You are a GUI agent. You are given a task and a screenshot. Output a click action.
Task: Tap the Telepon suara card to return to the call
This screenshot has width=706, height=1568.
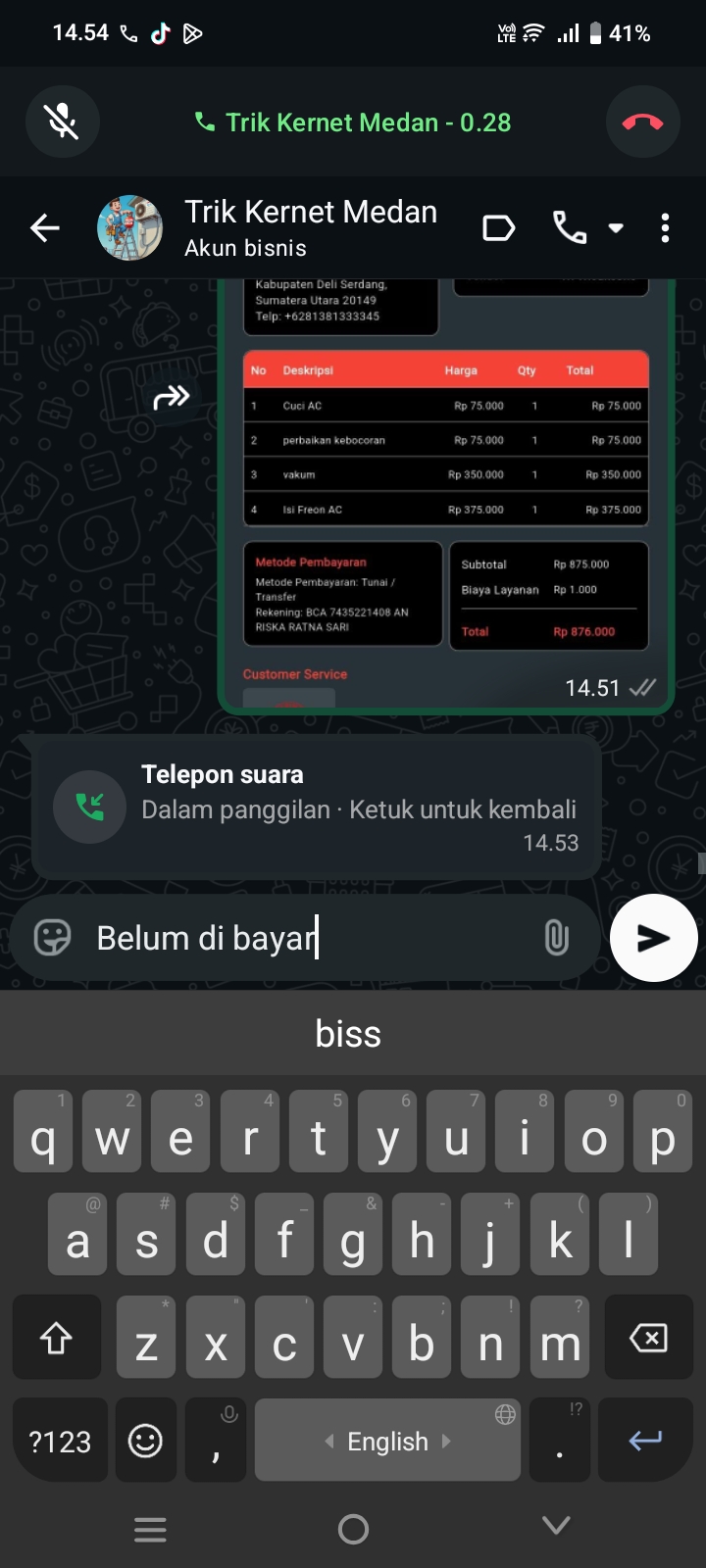[317, 807]
